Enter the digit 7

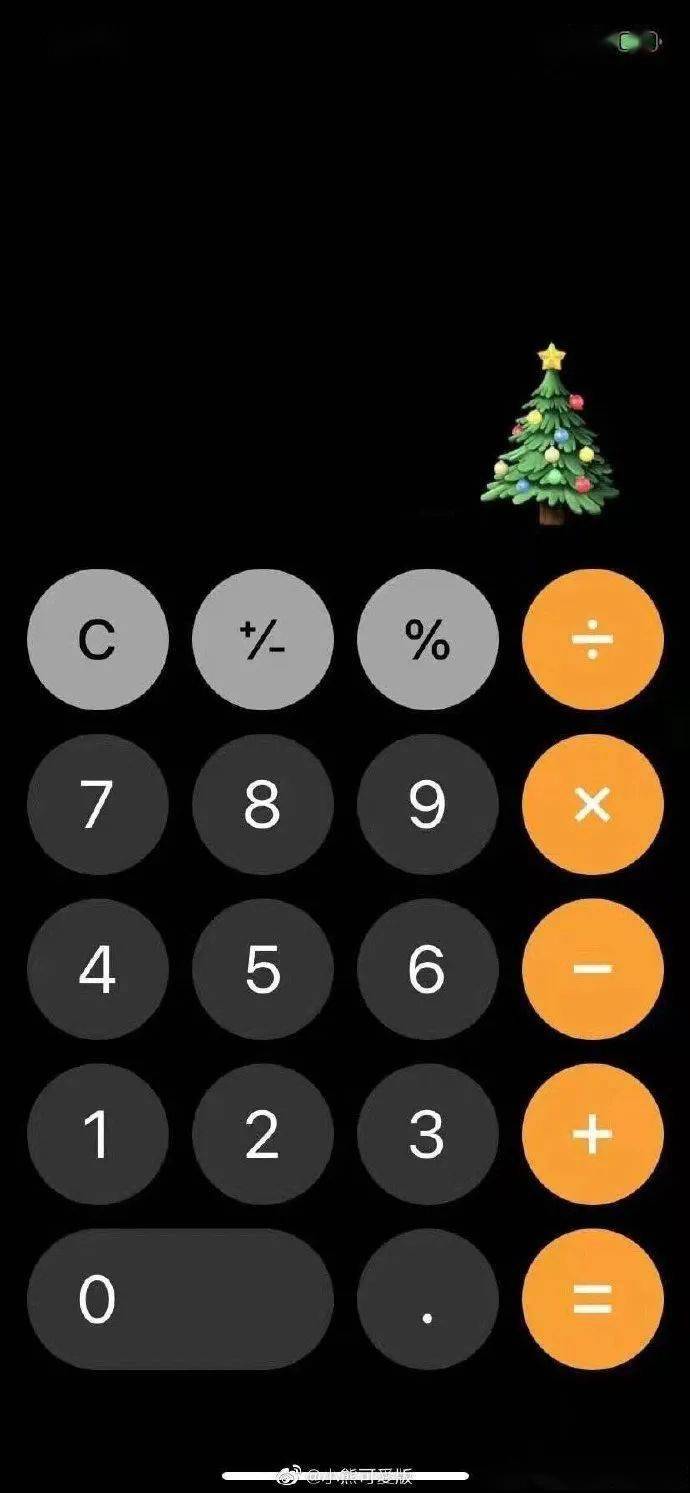98,805
